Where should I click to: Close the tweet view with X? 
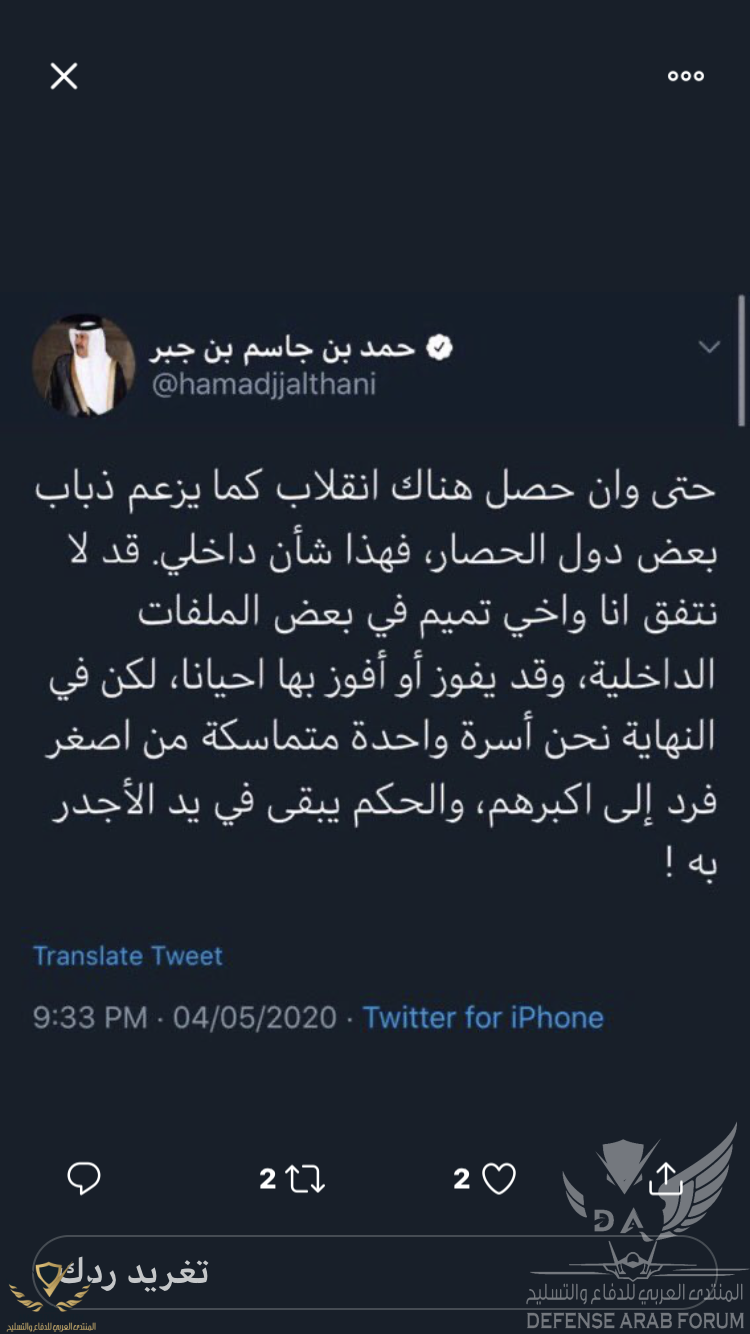coord(64,76)
